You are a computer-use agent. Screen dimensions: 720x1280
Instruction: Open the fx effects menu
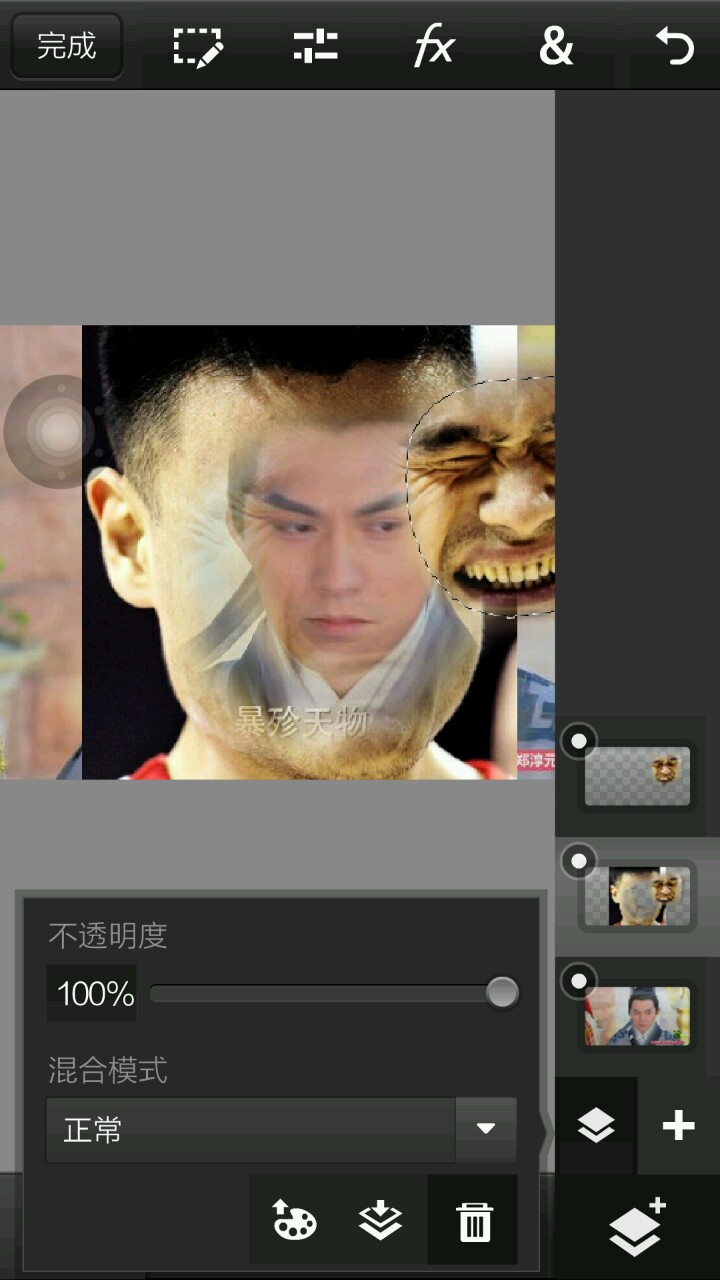(434, 47)
